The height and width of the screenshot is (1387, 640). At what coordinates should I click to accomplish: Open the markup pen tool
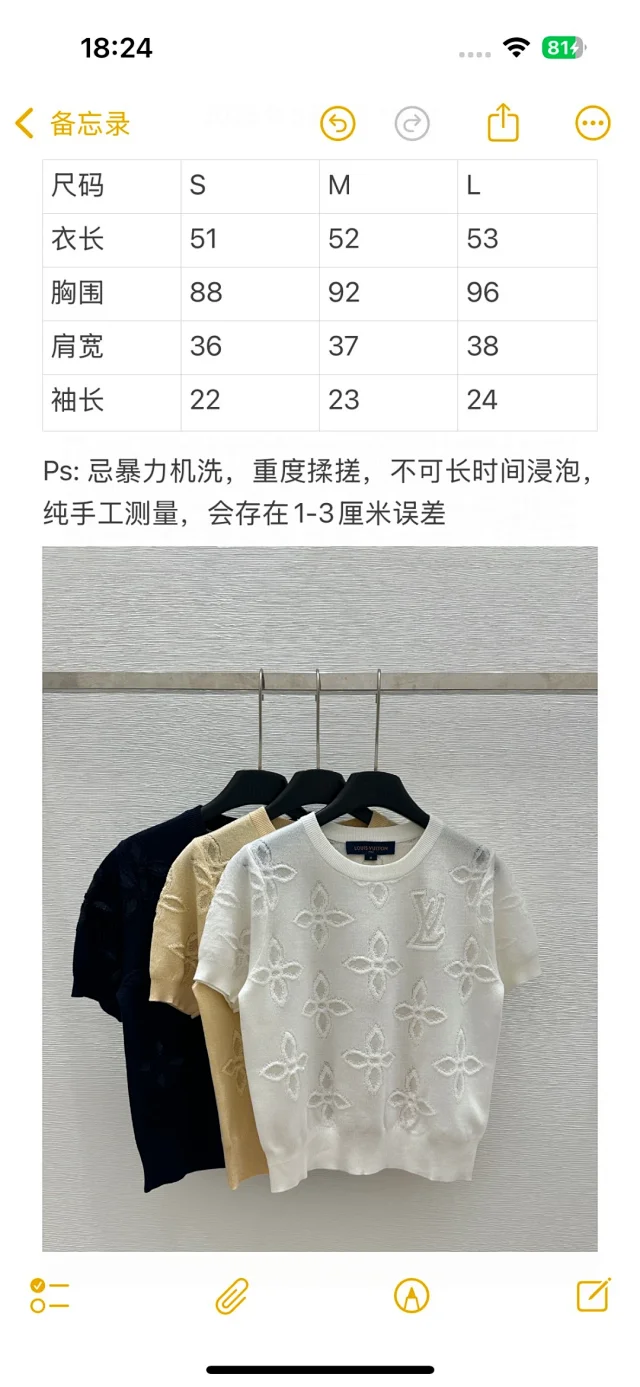(x=411, y=1296)
